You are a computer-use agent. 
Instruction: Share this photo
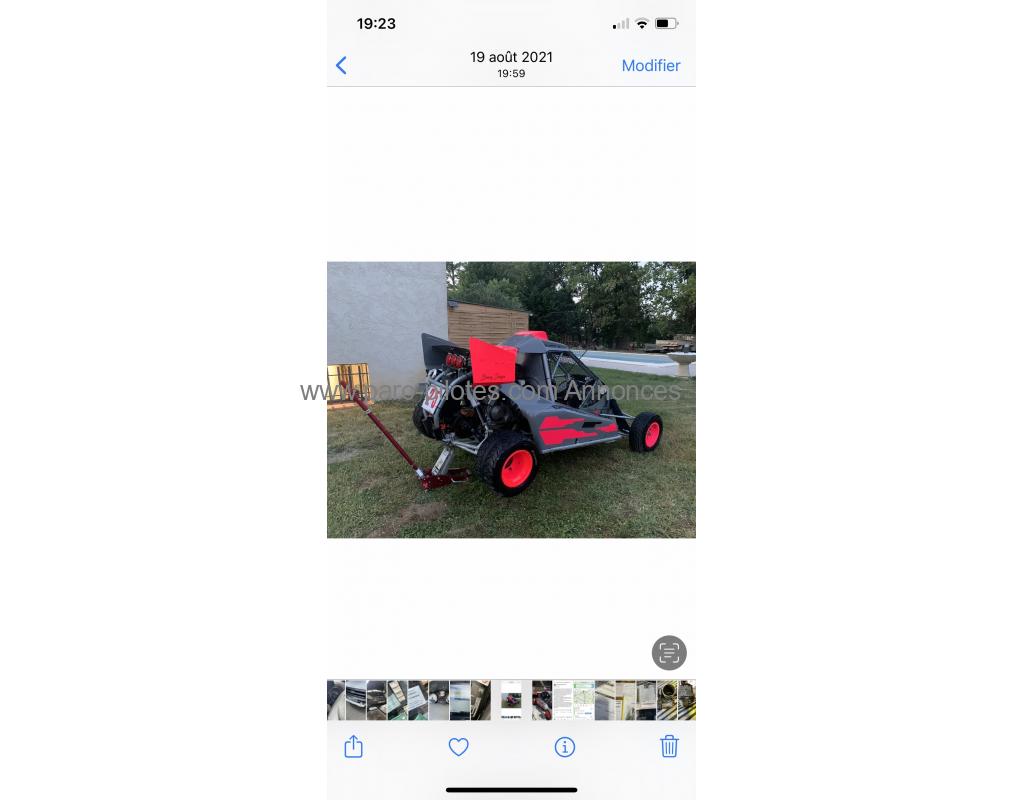(353, 747)
